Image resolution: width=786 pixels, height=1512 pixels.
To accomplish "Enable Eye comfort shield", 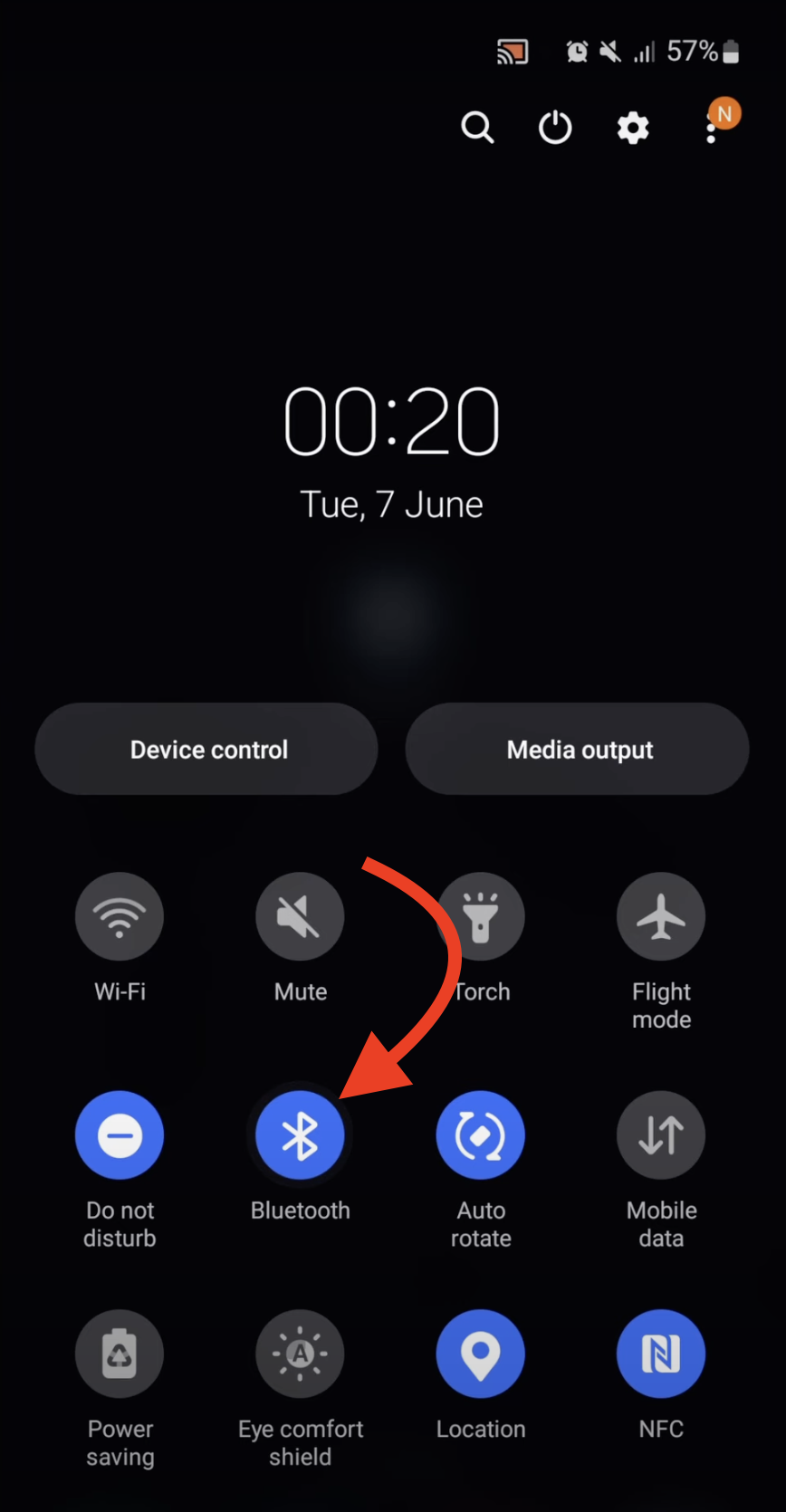I will (300, 1354).
